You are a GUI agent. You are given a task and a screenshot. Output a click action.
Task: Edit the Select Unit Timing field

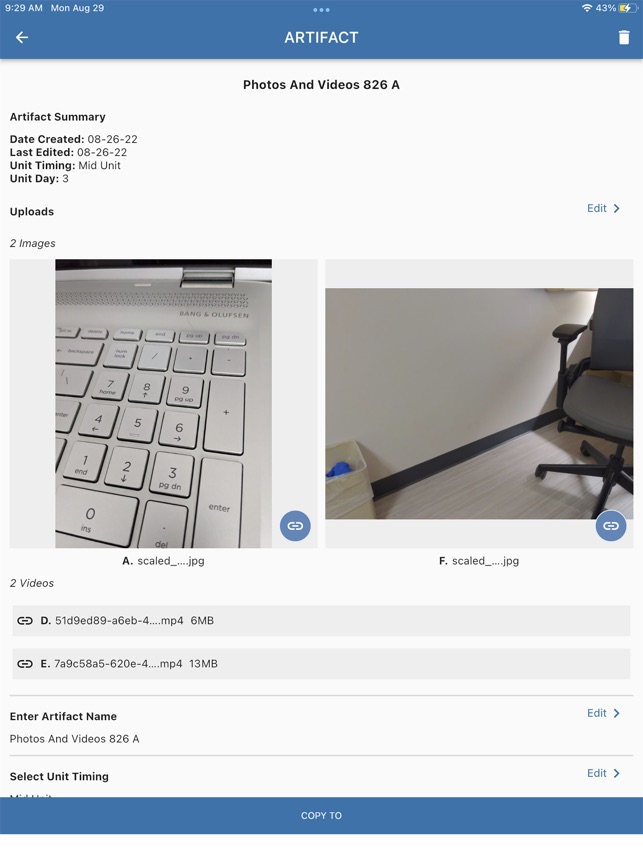(603, 774)
